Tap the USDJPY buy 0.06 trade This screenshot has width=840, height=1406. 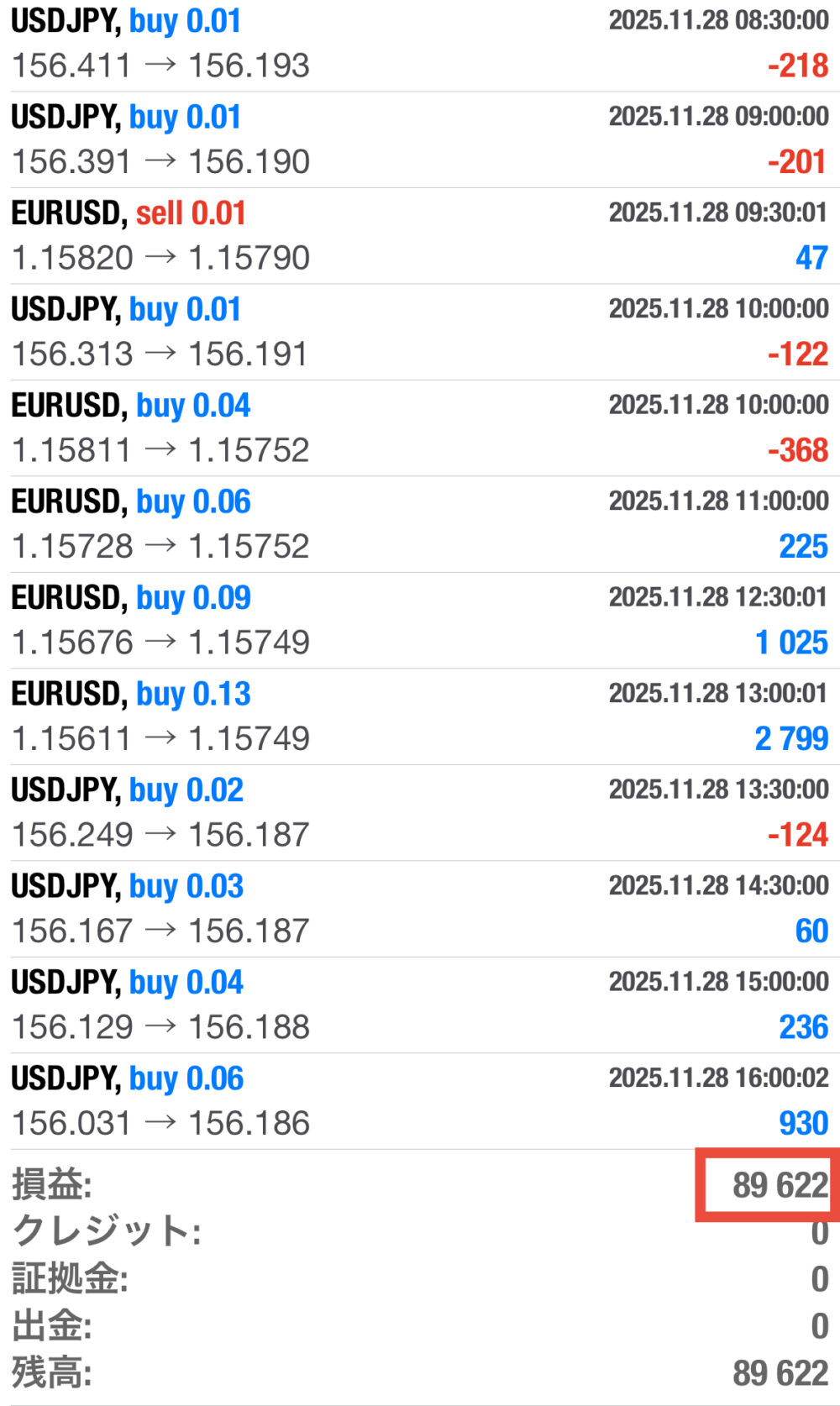coord(420,1101)
